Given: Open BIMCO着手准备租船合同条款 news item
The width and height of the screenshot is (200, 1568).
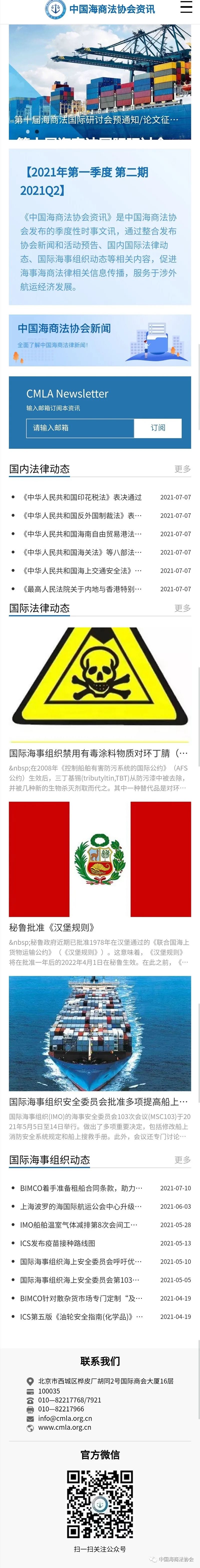Looking at the screenshot, I should [x=82, y=1188].
